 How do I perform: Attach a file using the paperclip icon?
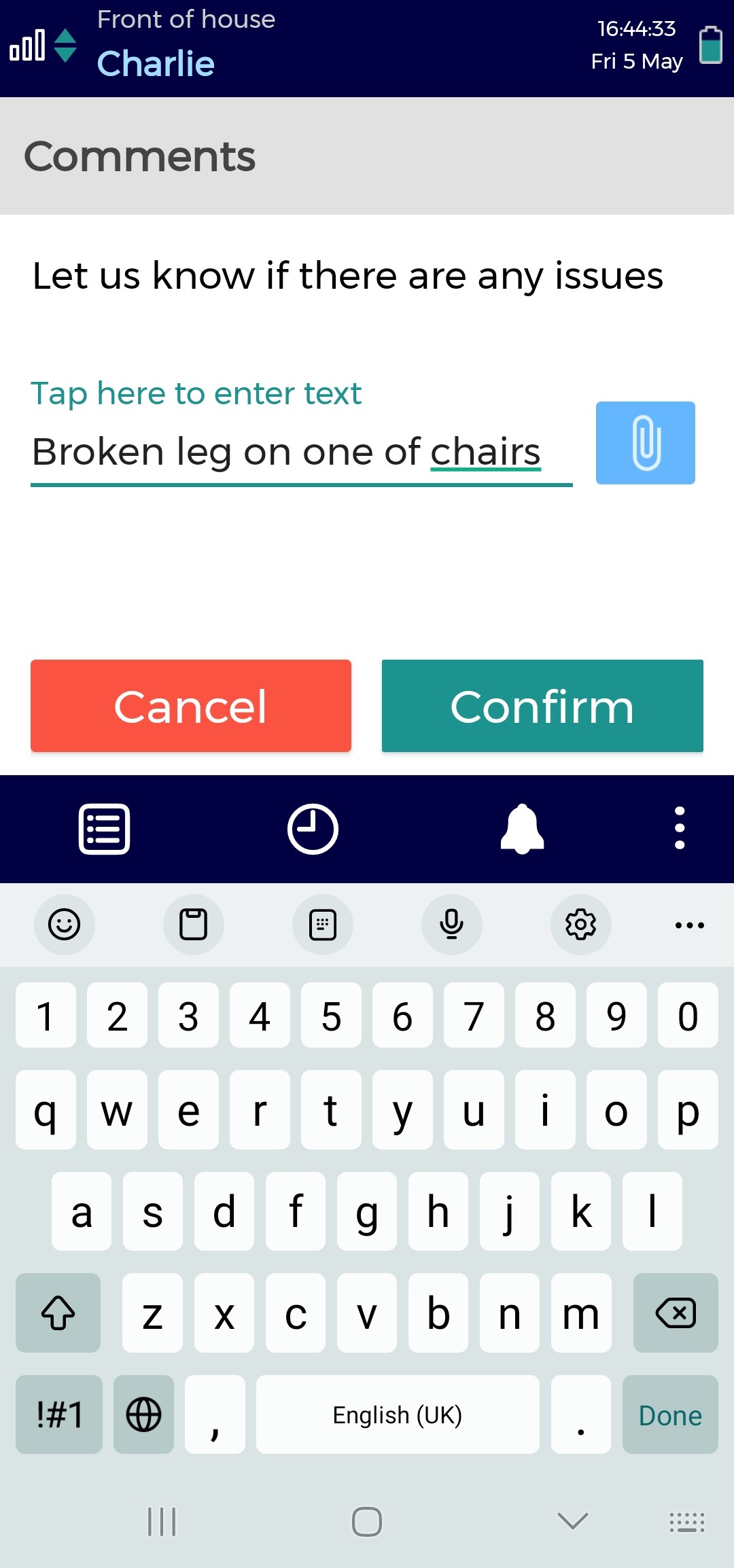click(x=645, y=442)
